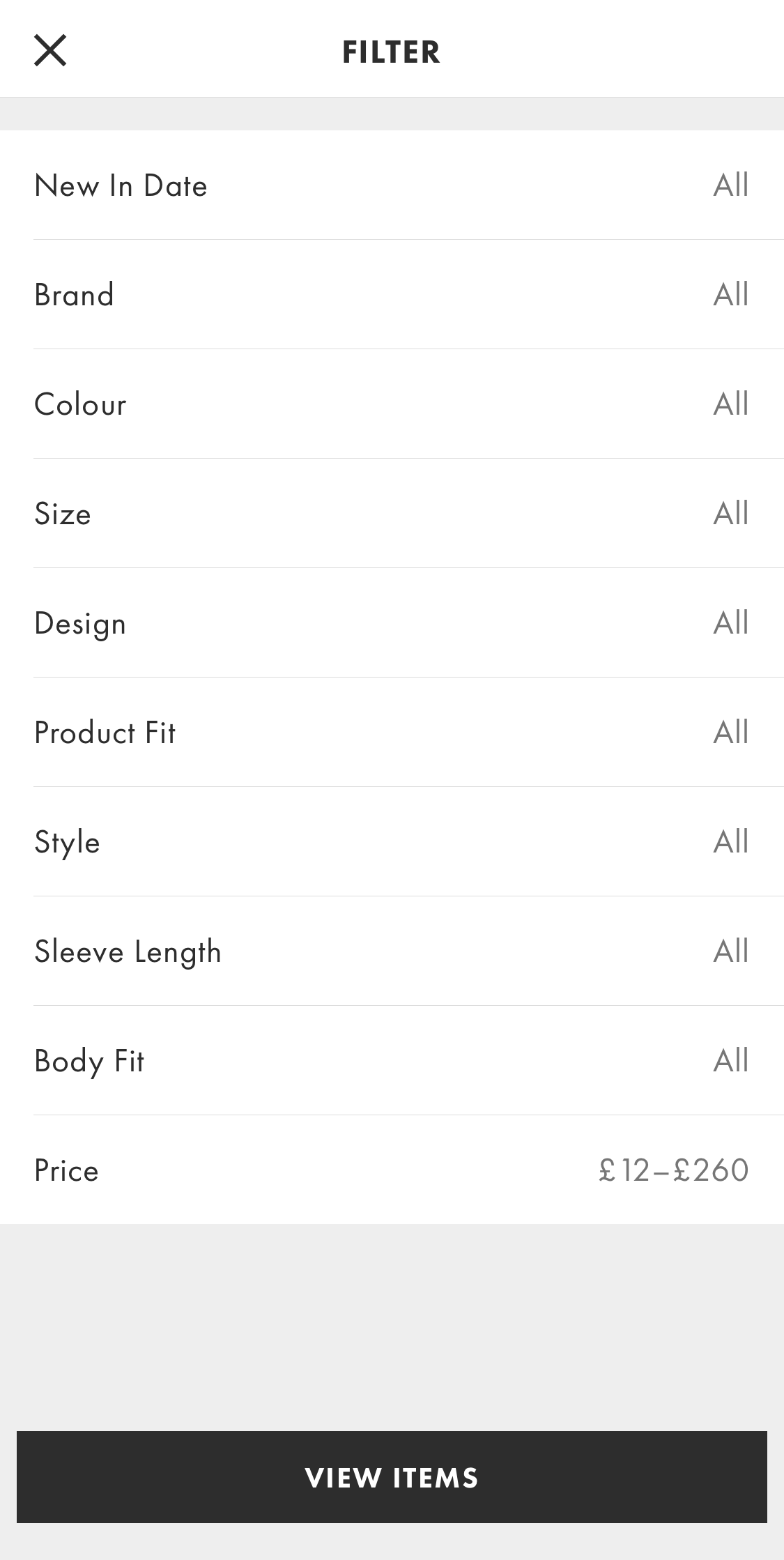The height and width of the screenshot is (1560, 784).
Task: Open the Price range filter
Action: 66,1170
